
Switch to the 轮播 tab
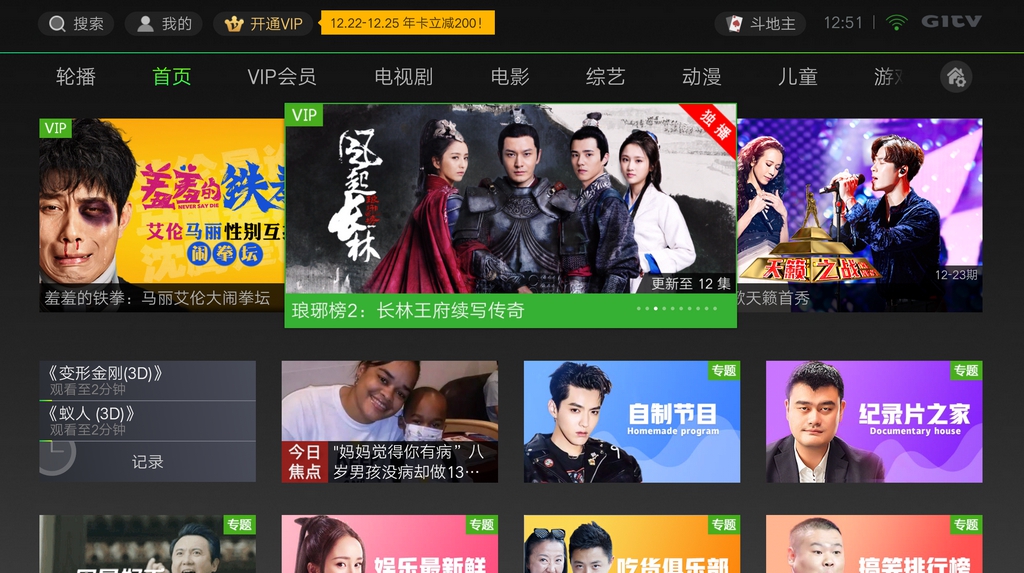[x=76, y=77]
